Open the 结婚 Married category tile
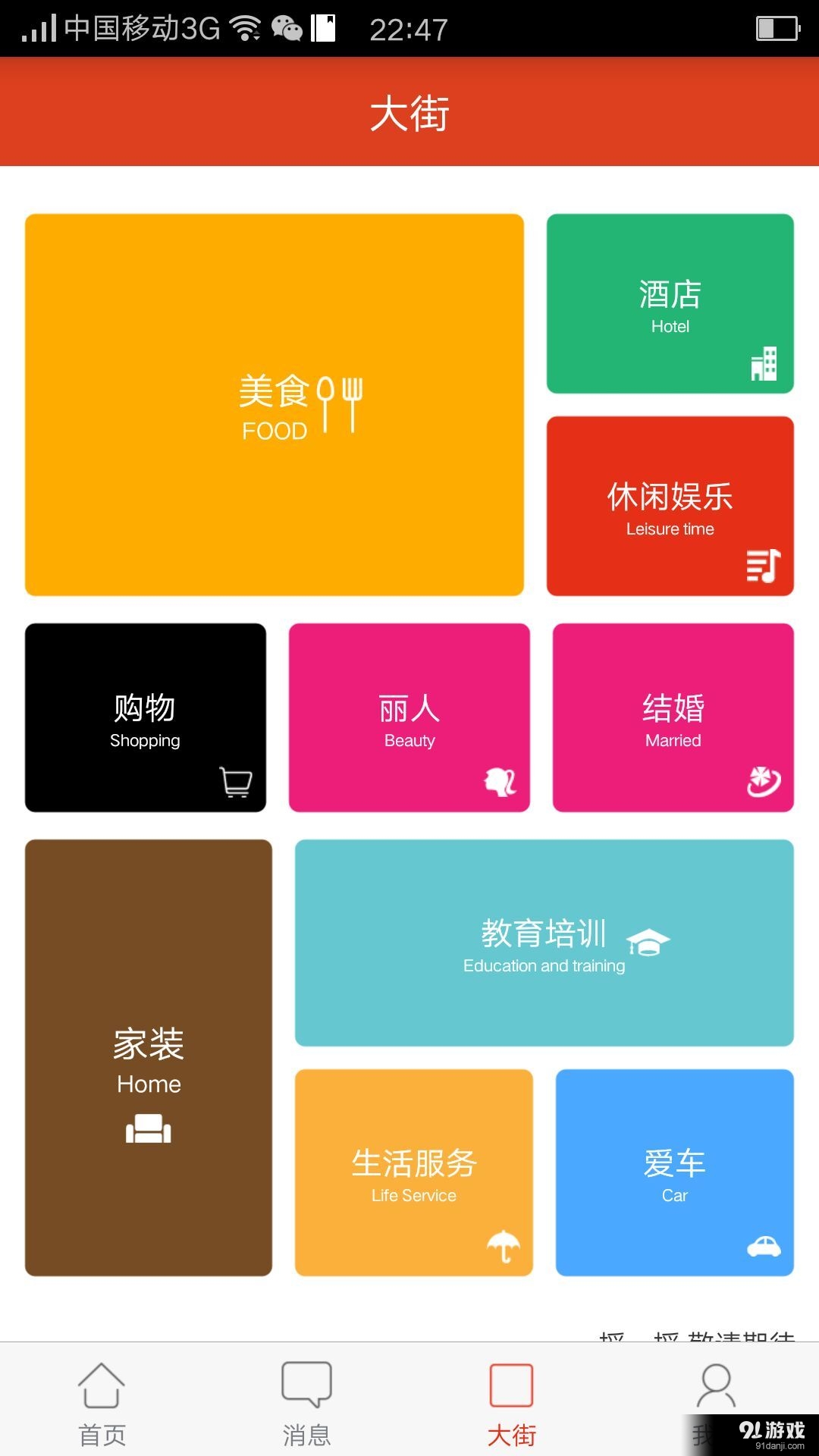 coord(672,717)
